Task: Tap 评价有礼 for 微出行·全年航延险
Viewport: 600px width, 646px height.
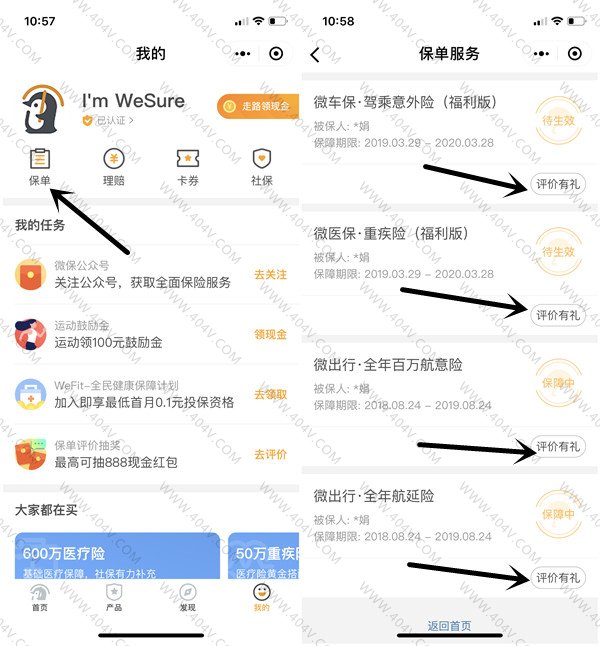Action: (557, 577)
